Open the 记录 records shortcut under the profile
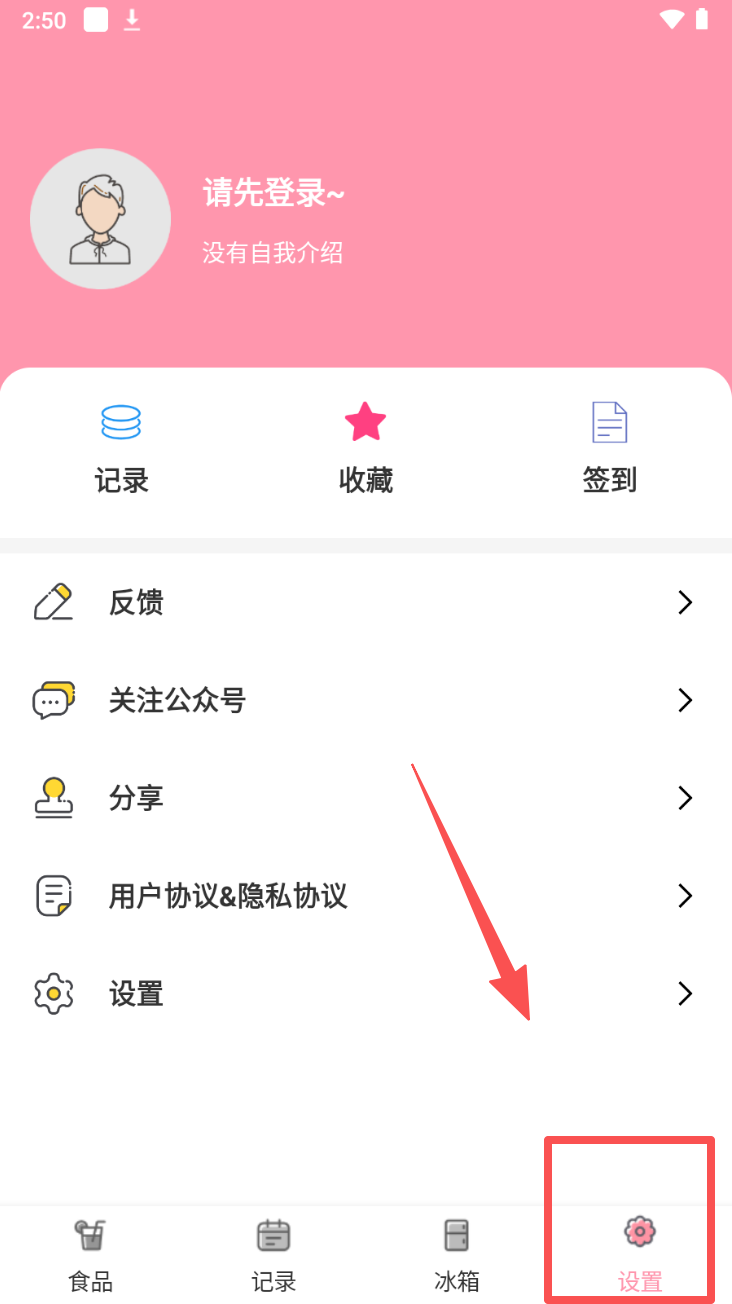 click(121, 448)
